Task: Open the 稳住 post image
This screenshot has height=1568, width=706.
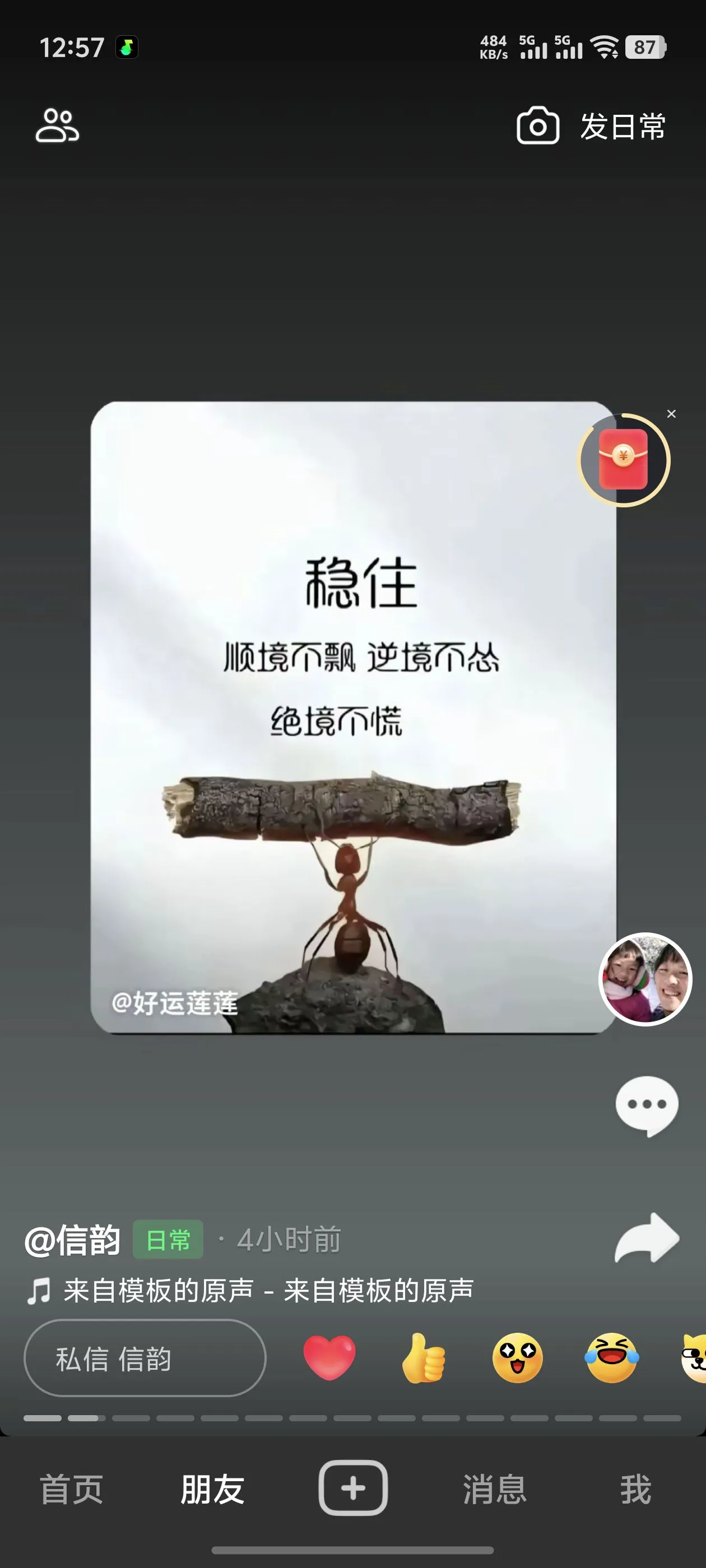Action: [x=354, y=717]
